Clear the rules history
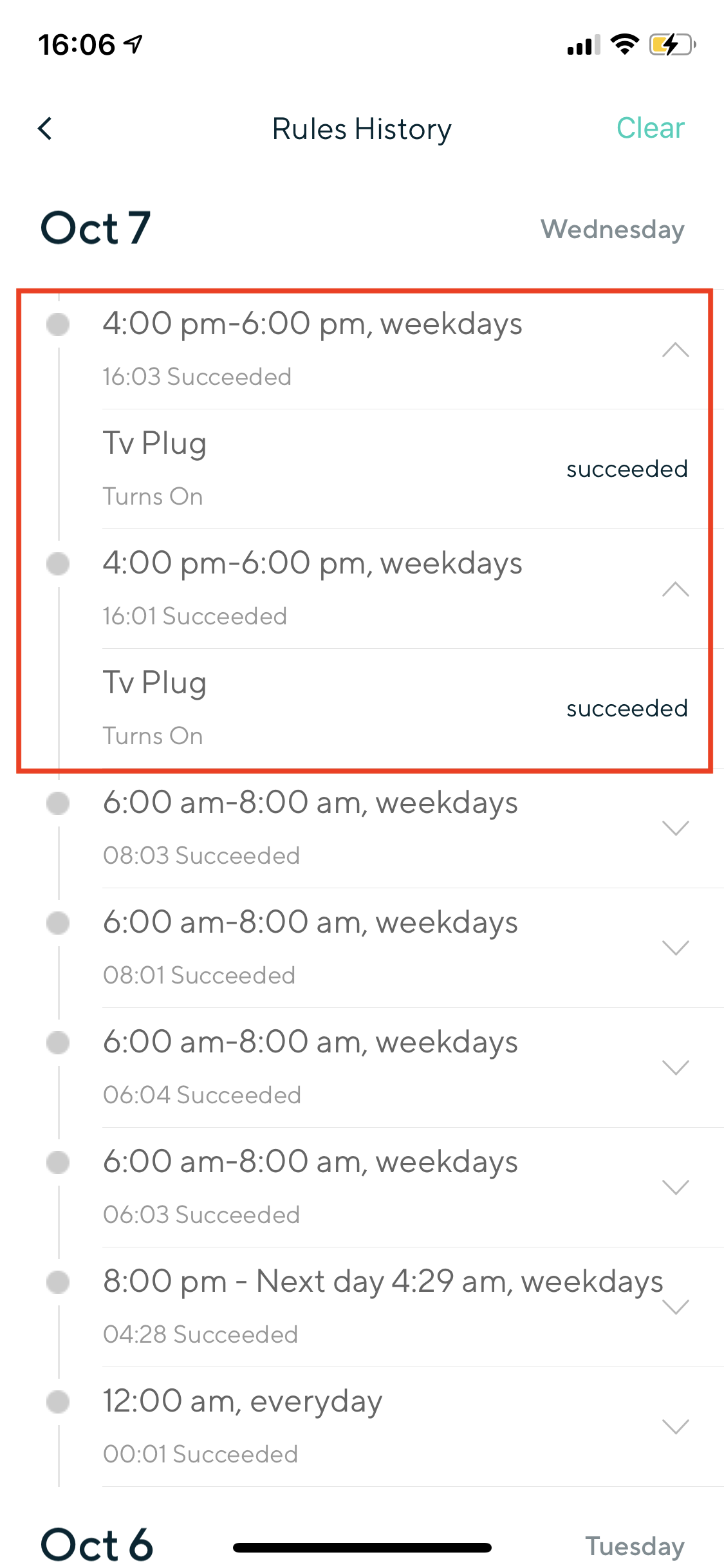Image resolution: width=724 pixels, height=1568 pixels. pyautogui.click(x=650, y=128)
